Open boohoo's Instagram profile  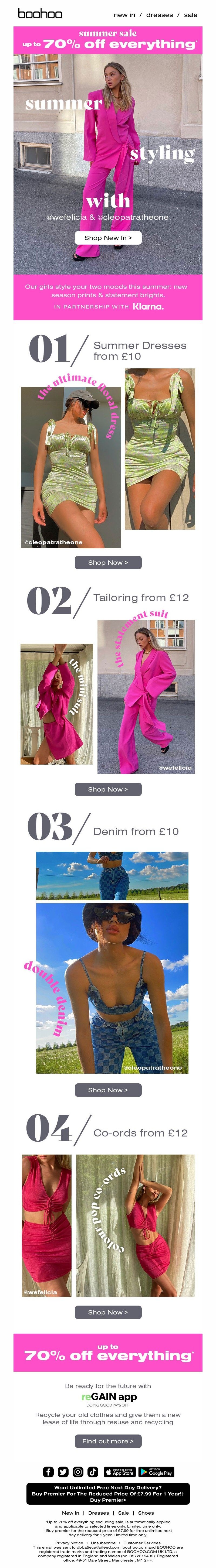[x=78, y=1472]
